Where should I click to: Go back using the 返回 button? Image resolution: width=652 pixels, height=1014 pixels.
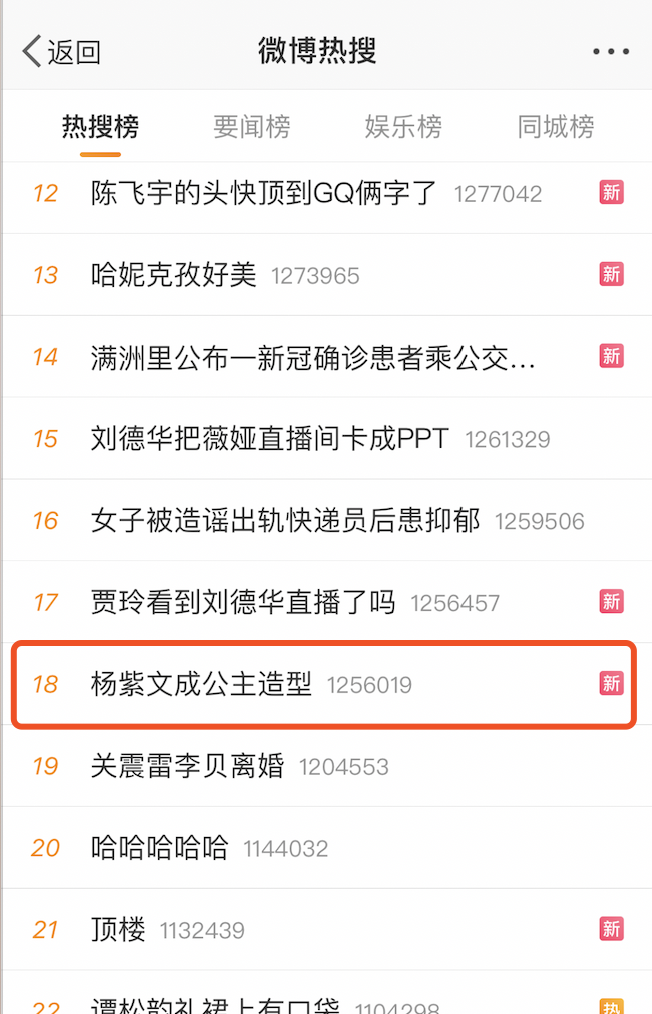[62, 52]
